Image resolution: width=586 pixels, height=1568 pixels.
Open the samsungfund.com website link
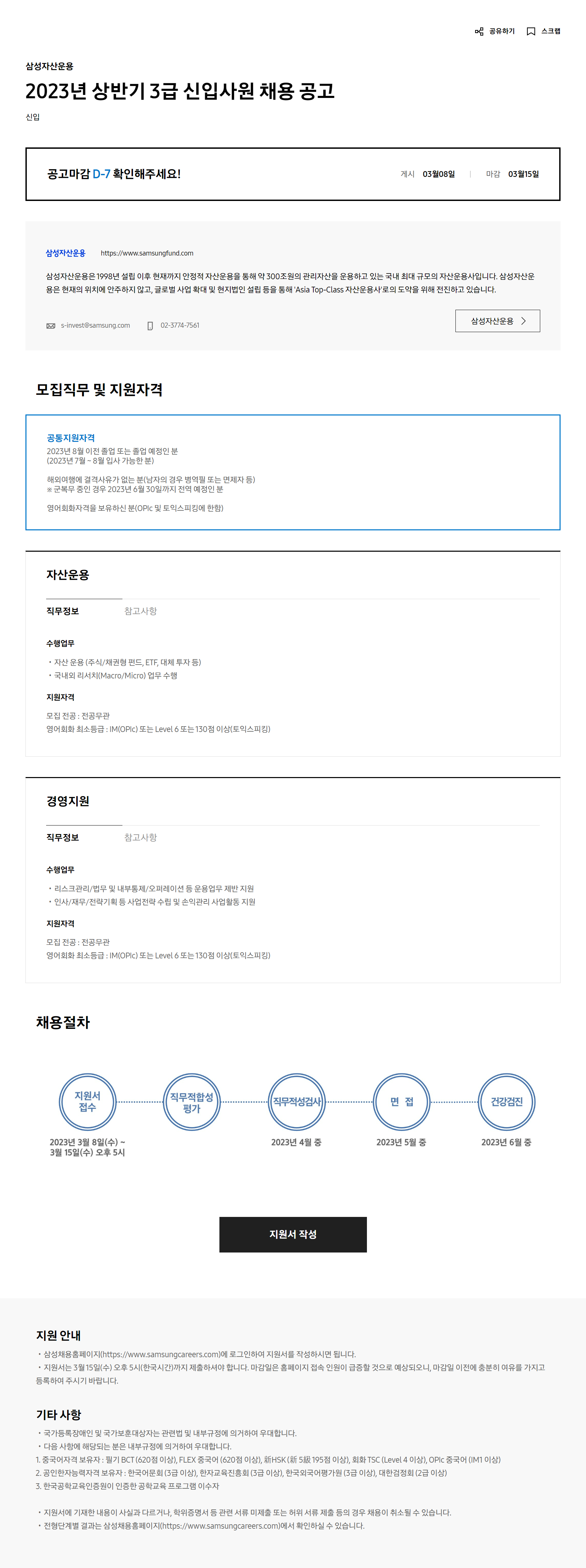click(x=147, y=253)
